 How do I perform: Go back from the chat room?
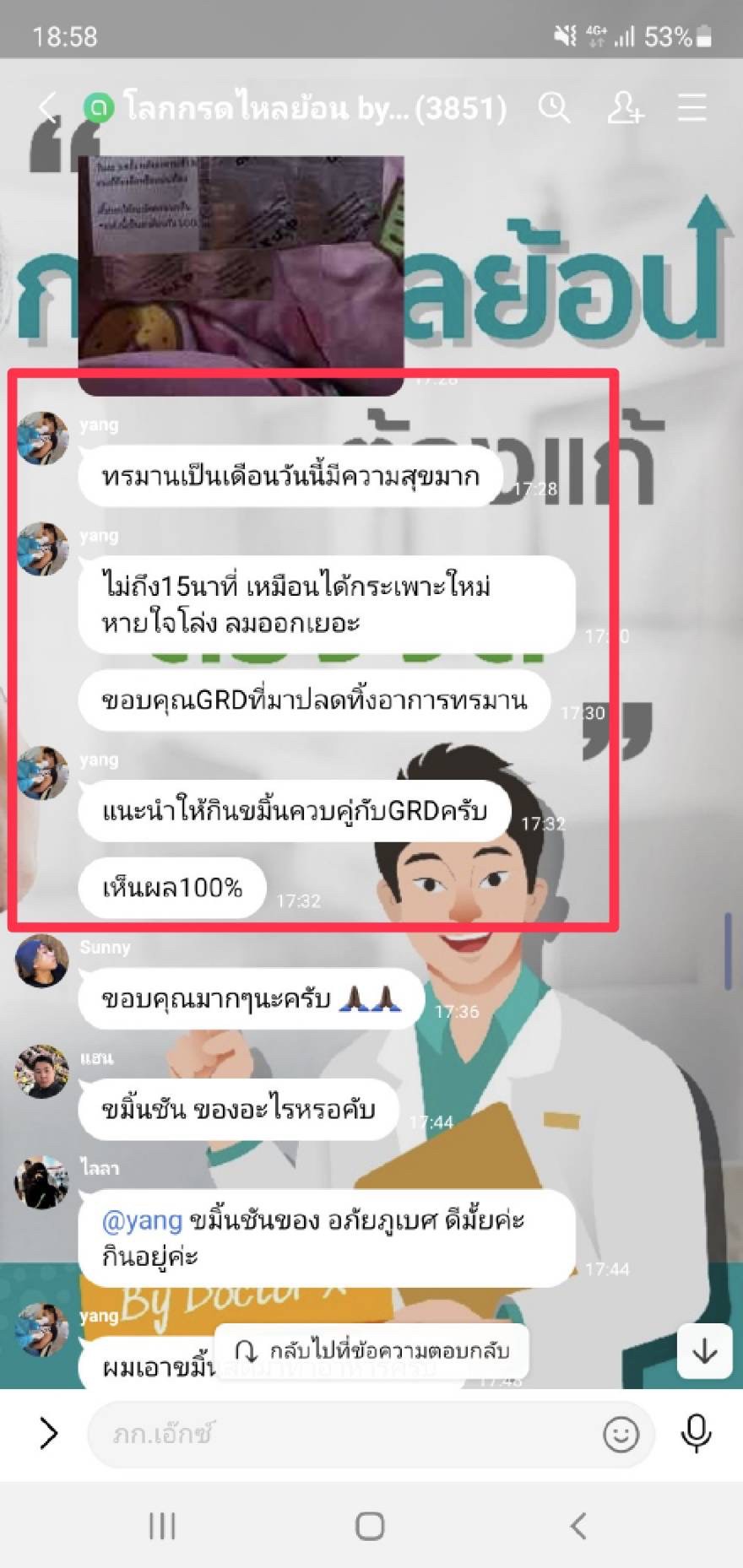48,108
